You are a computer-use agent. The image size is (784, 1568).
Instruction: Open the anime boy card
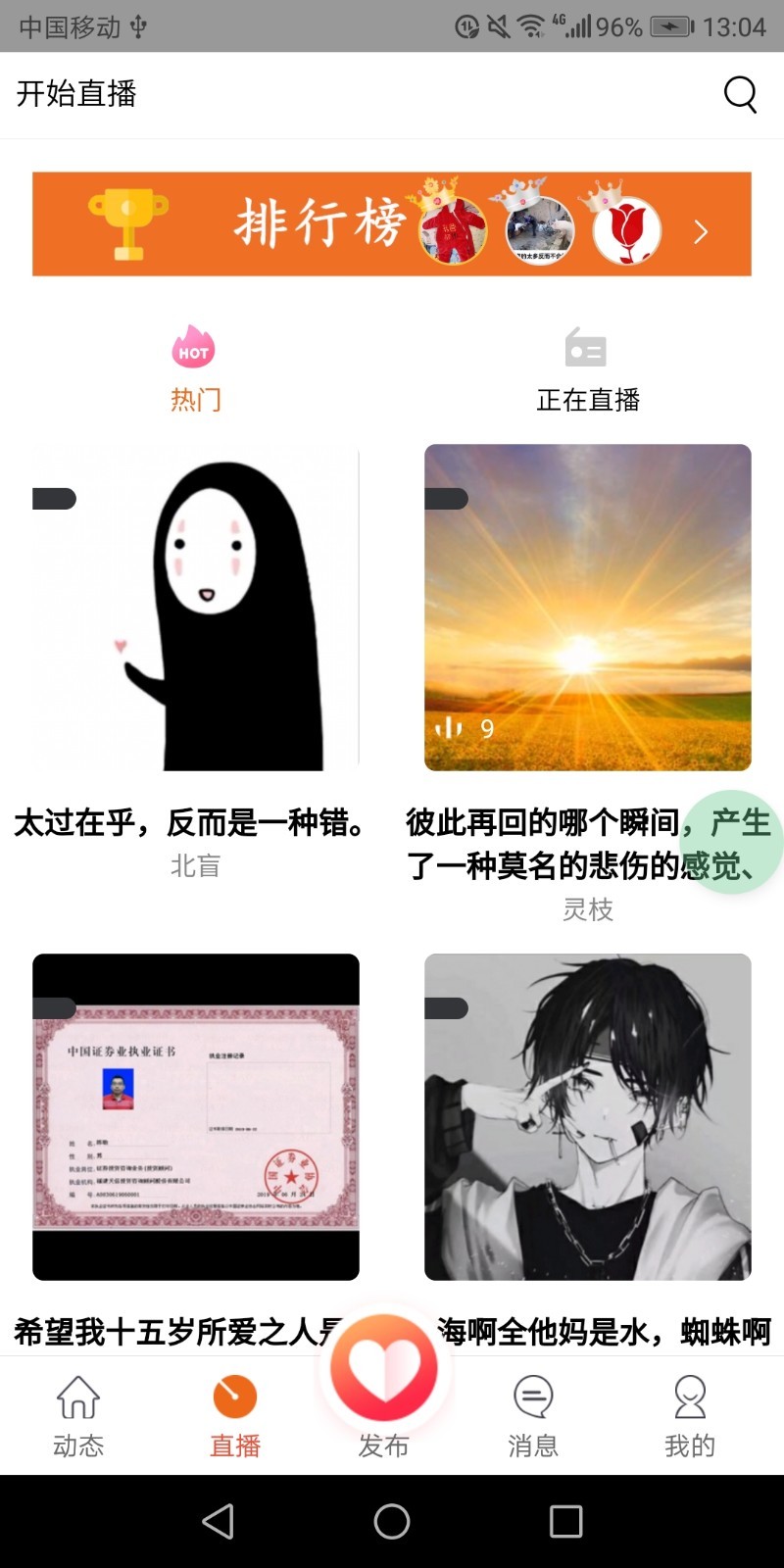[587, 1117]
